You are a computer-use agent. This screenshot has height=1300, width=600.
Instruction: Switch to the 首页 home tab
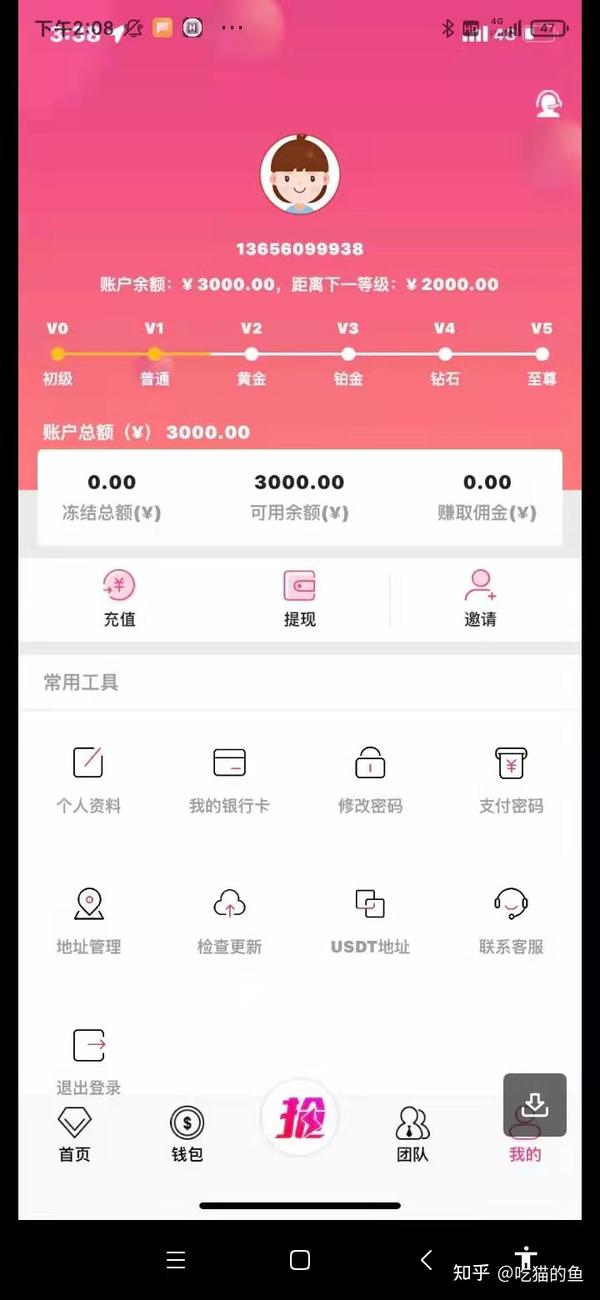(74, 1135)
